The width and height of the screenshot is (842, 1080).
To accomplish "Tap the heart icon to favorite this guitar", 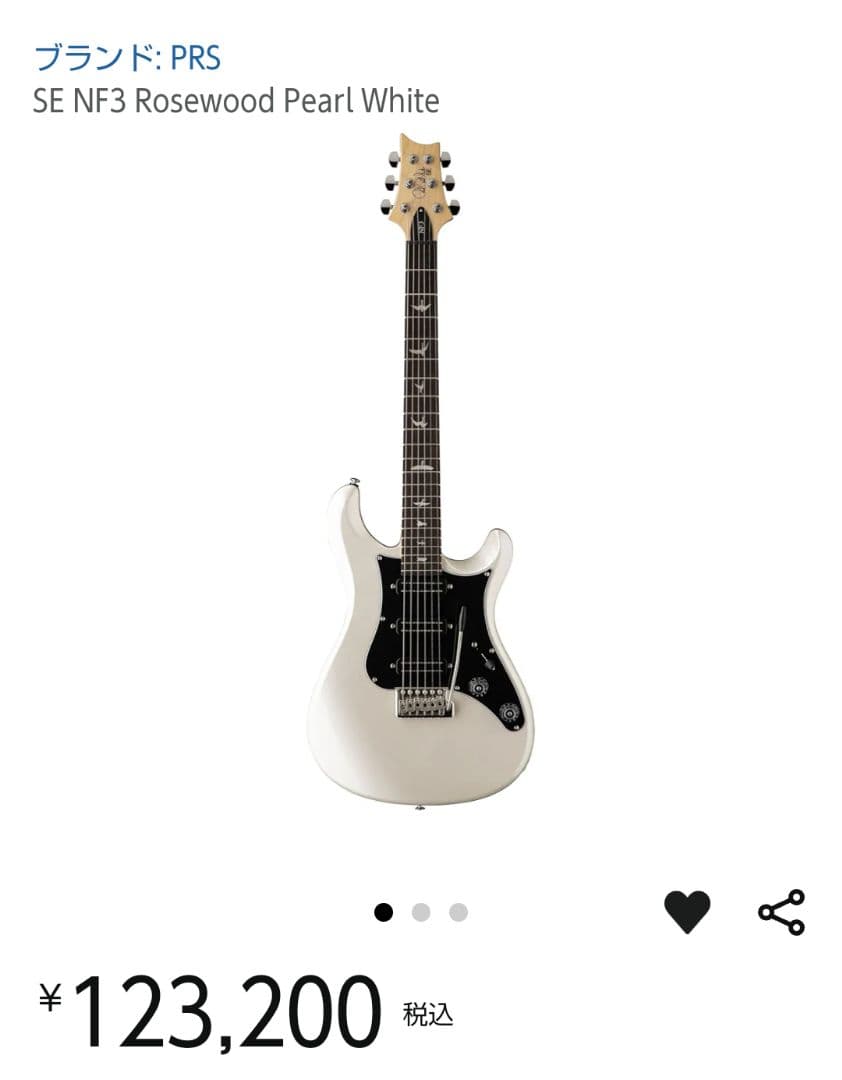I will click(687, 910).
